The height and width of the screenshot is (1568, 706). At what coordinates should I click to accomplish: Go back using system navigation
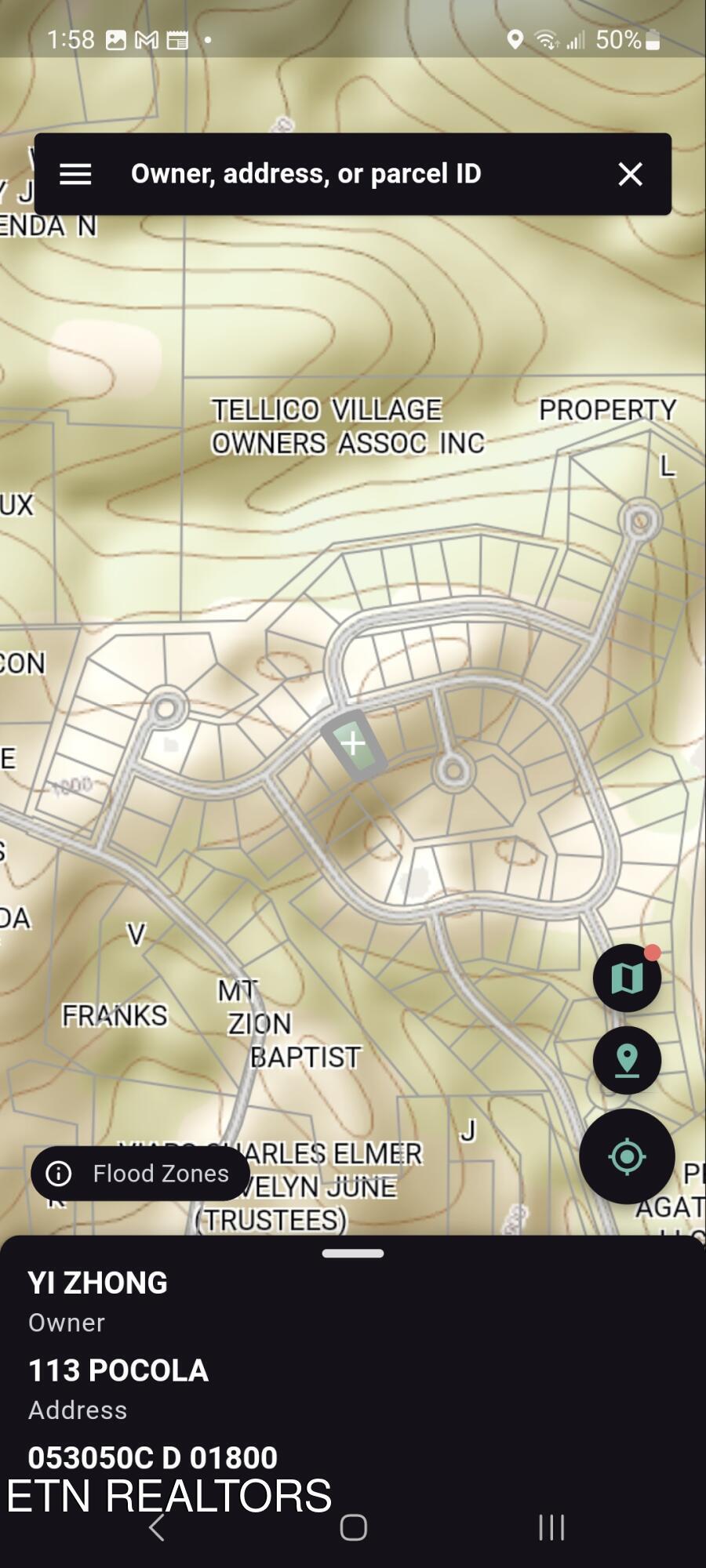point(157,1527)
